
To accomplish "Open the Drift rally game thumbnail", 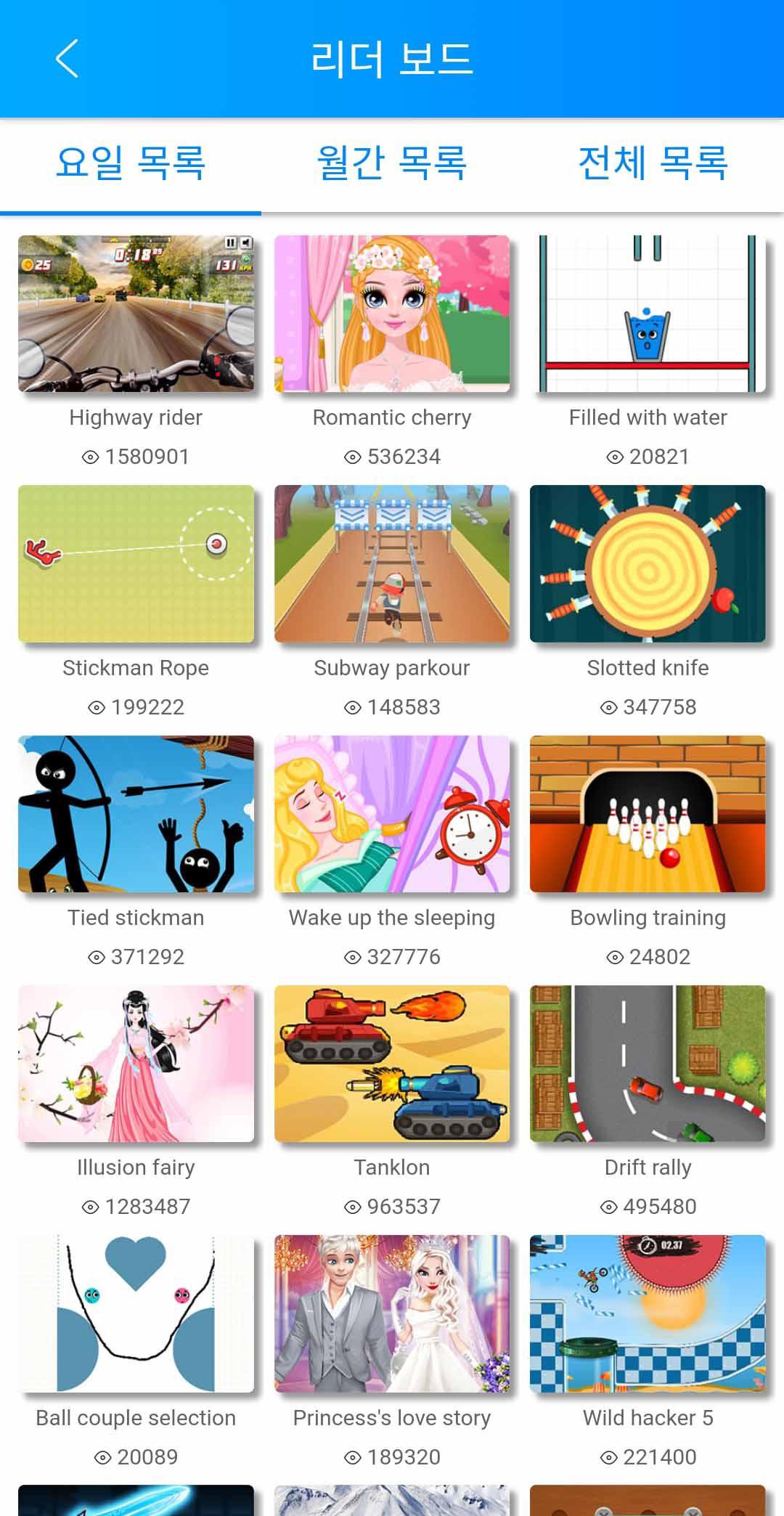I will tap(648, 1064).
